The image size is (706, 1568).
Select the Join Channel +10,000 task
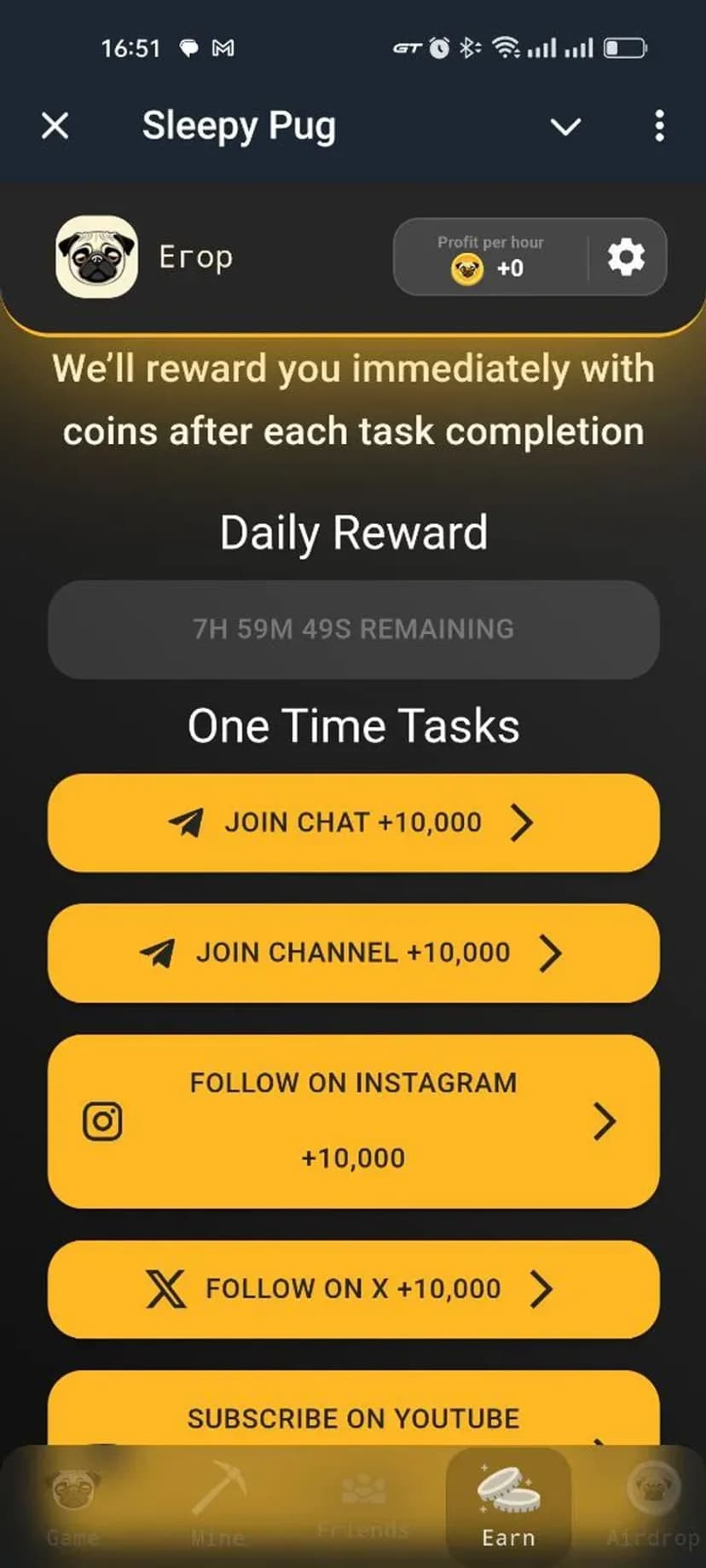[x=353, y=953]
